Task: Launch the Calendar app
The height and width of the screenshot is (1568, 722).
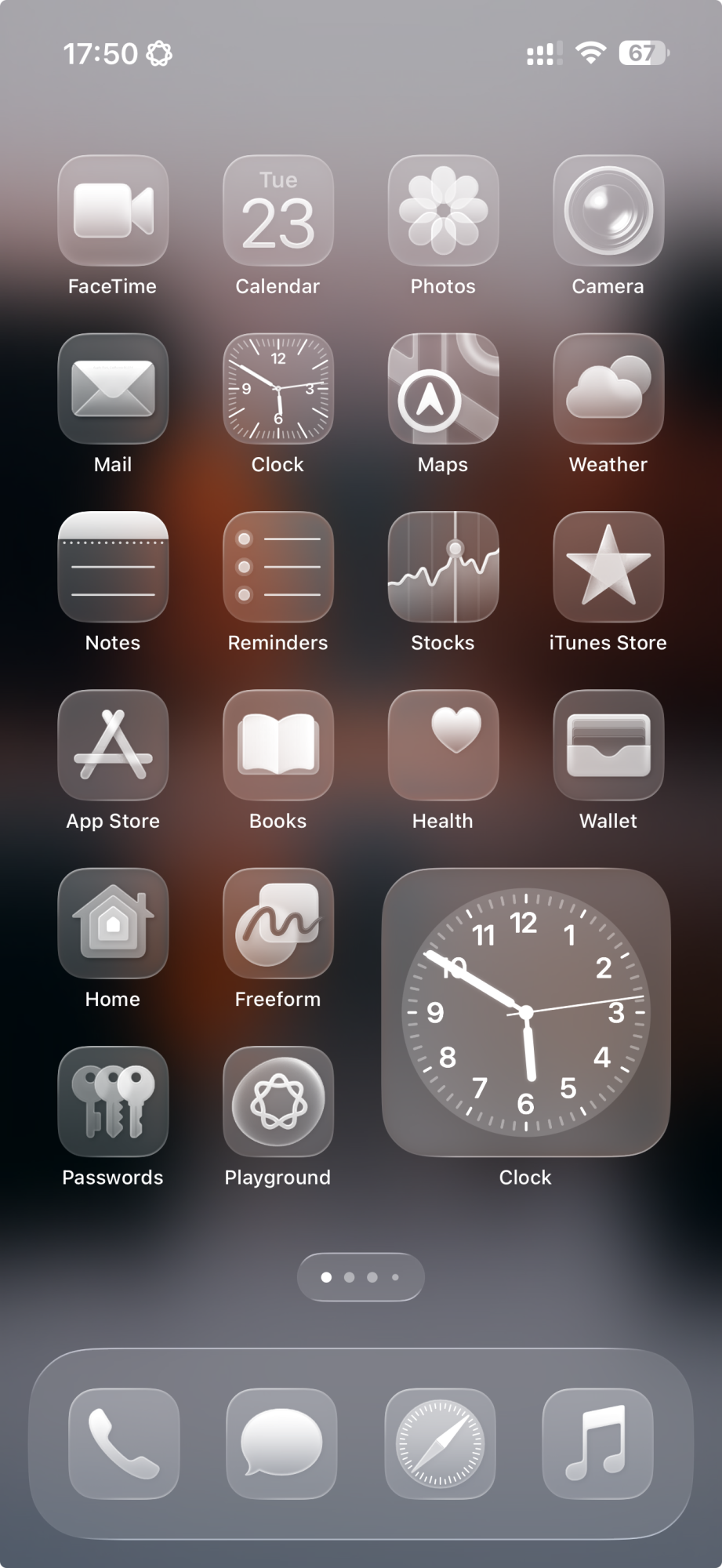Action: [278, 210]
